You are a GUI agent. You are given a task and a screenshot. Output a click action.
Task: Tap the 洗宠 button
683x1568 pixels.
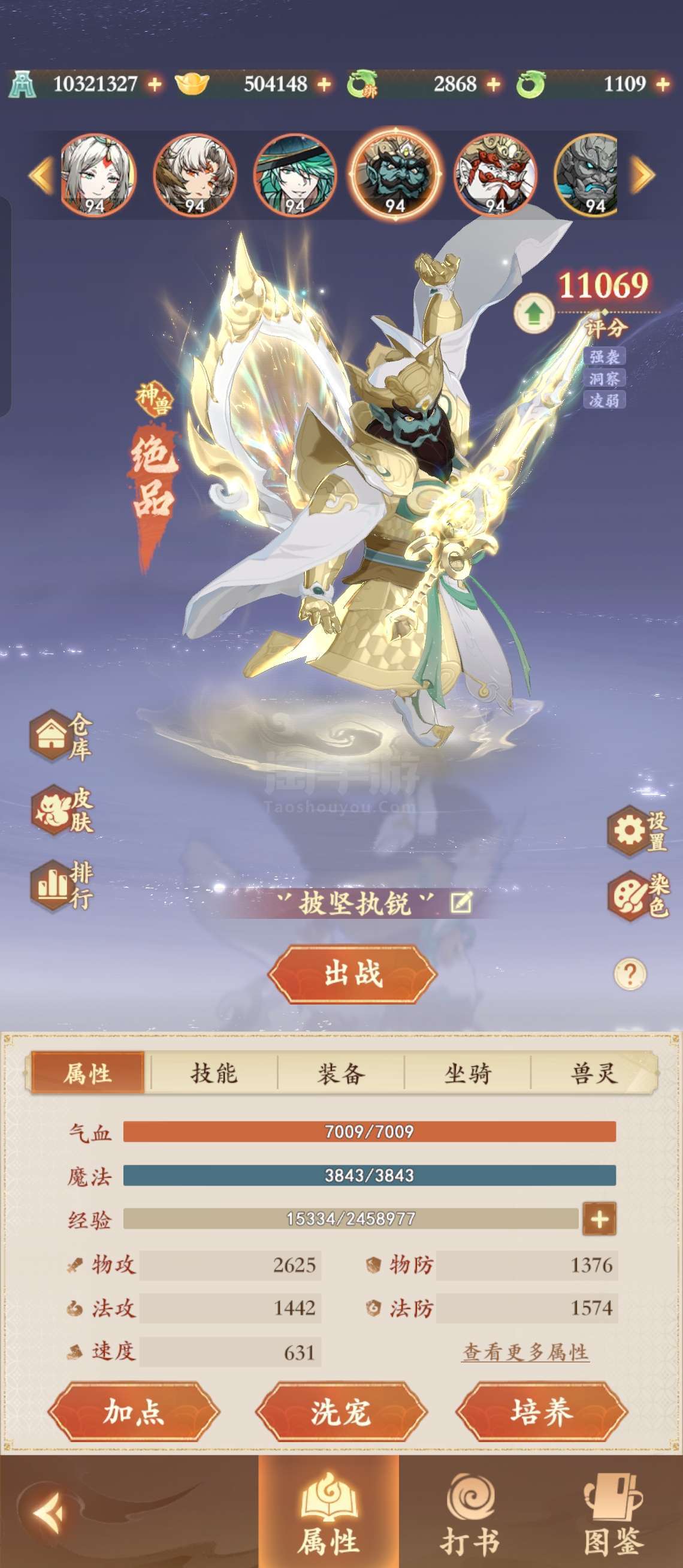click(x=341, y=1412)
